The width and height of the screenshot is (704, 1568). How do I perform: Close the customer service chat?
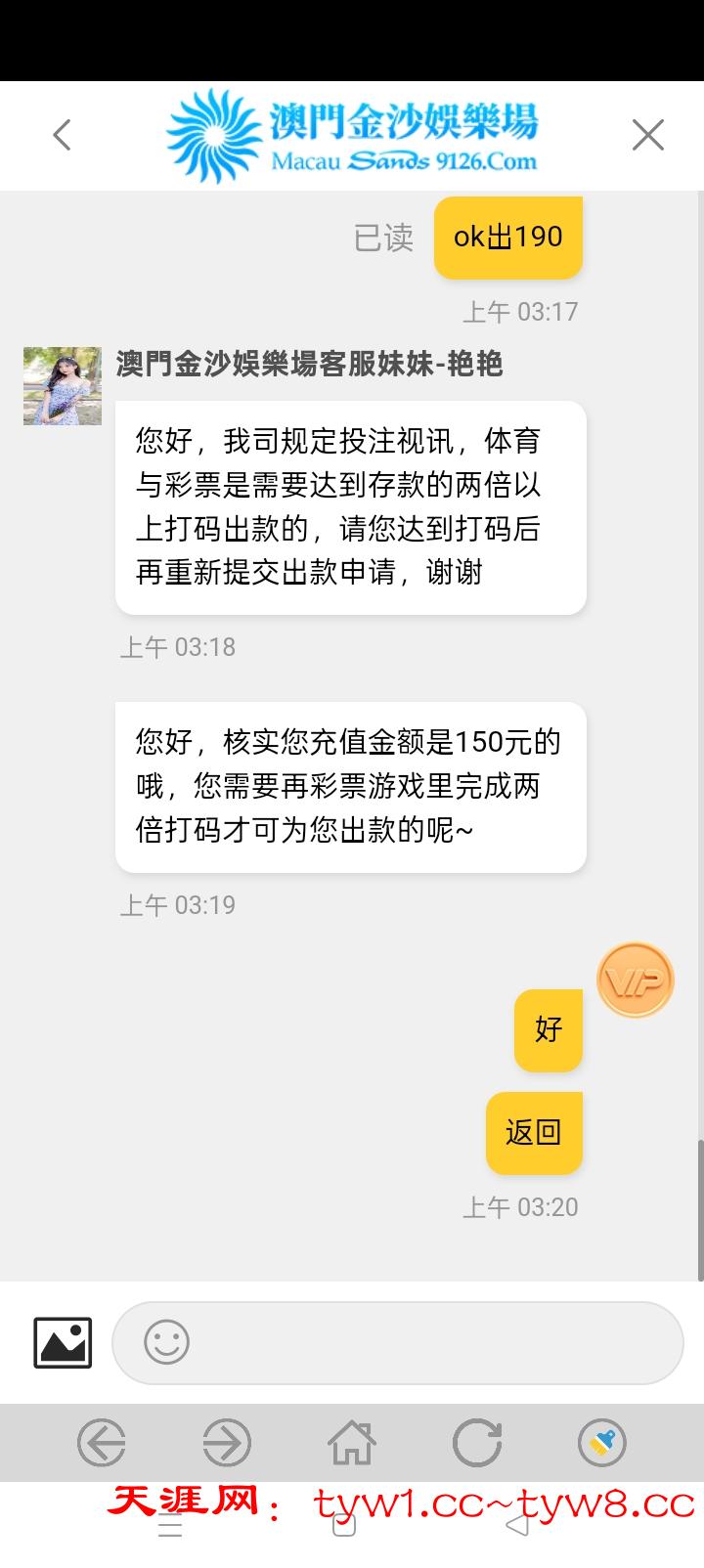pos(647,135)
